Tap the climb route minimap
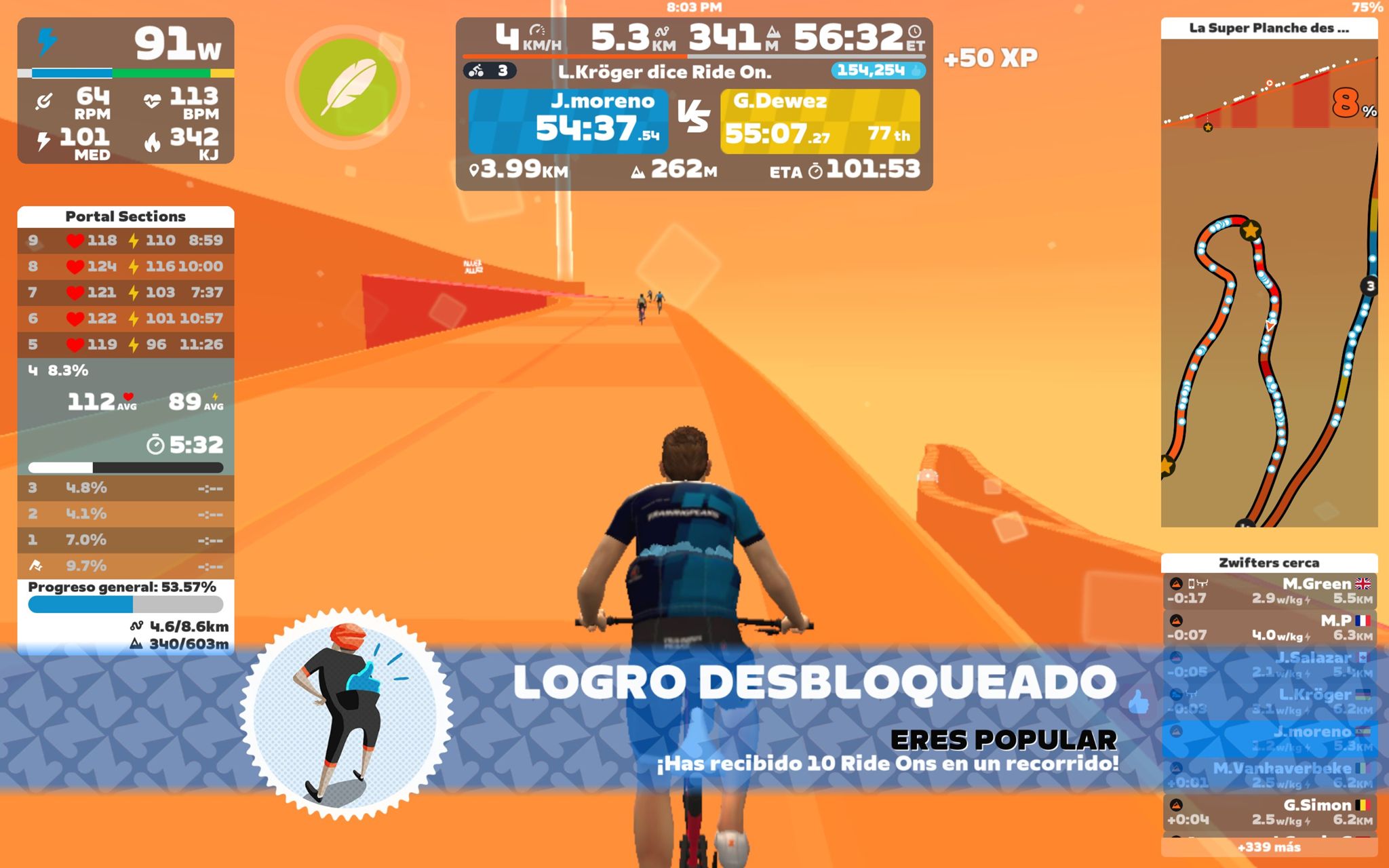1389x868 pixels. 1269,325
